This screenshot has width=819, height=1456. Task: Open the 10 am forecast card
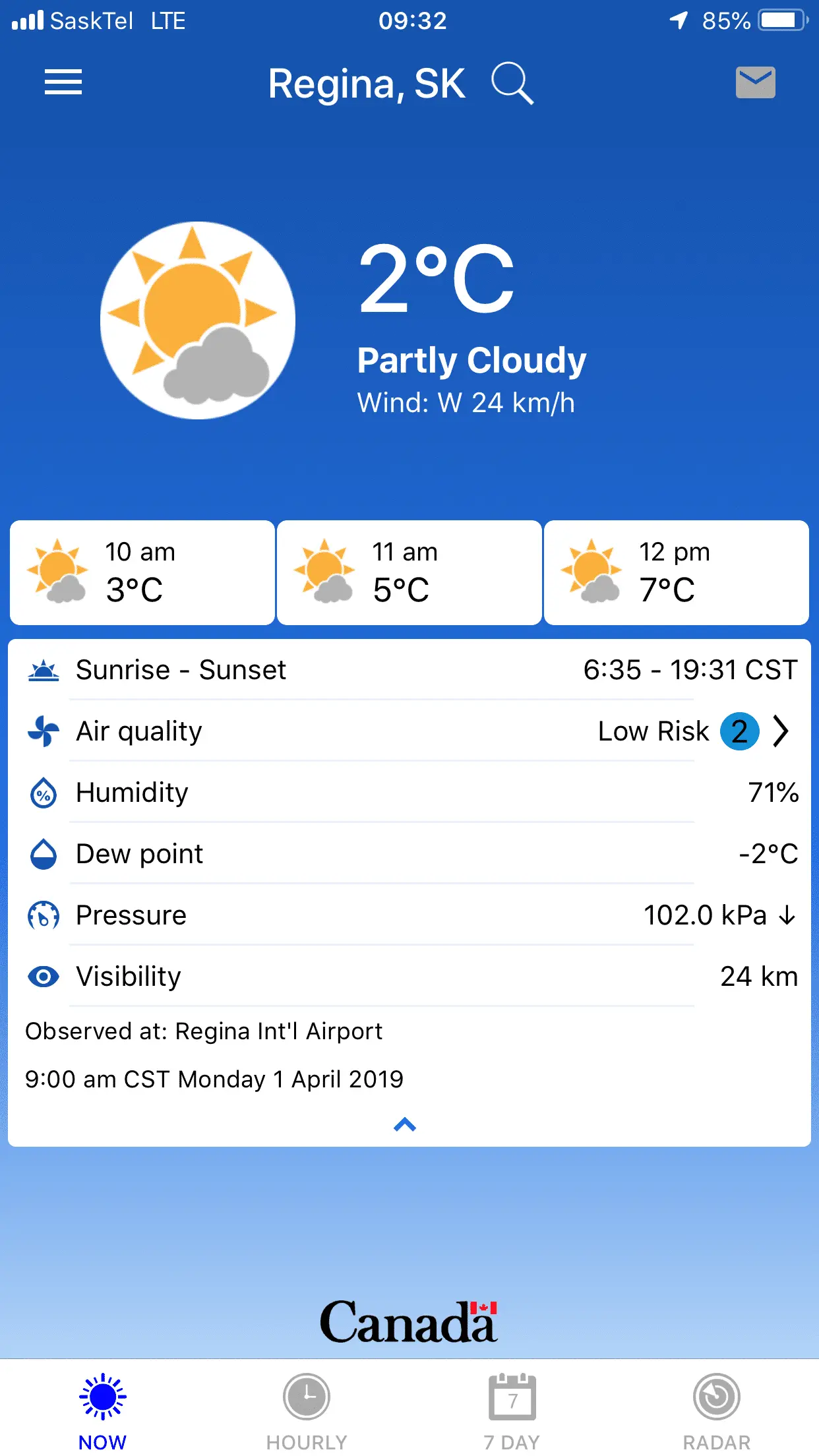click(142, 572)
